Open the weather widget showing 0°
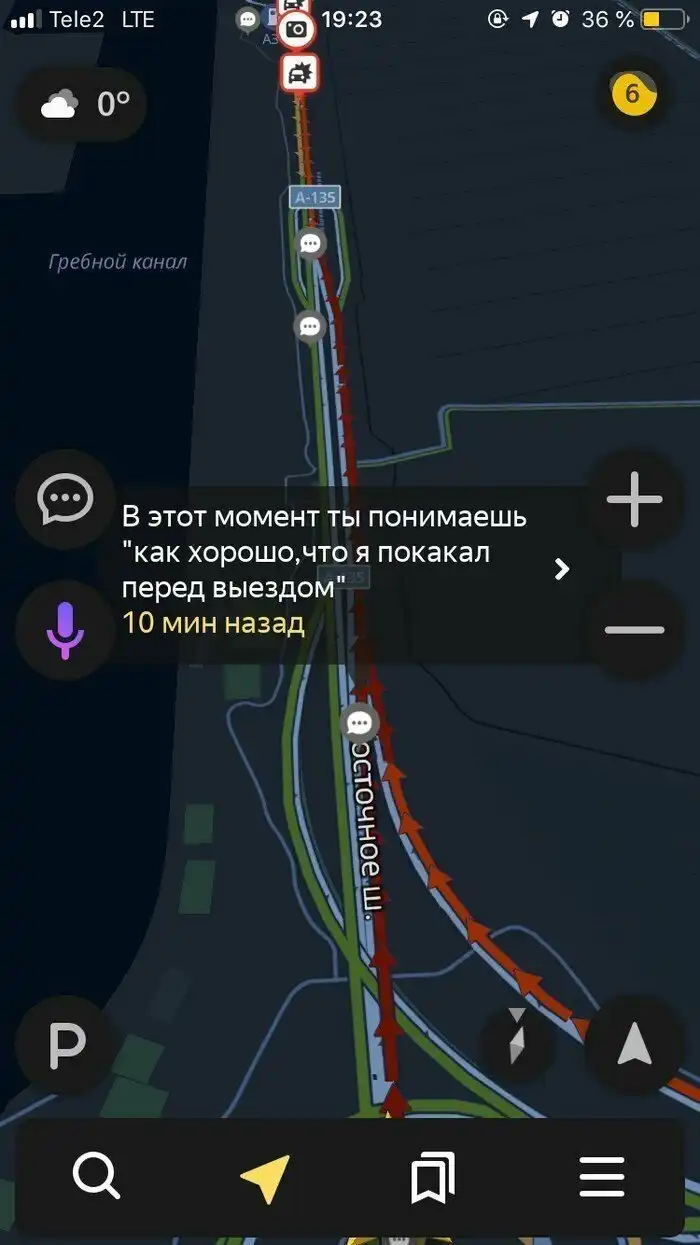This screenshot has height=1245, width=700. pyautogui.click(x=84, y=104)
